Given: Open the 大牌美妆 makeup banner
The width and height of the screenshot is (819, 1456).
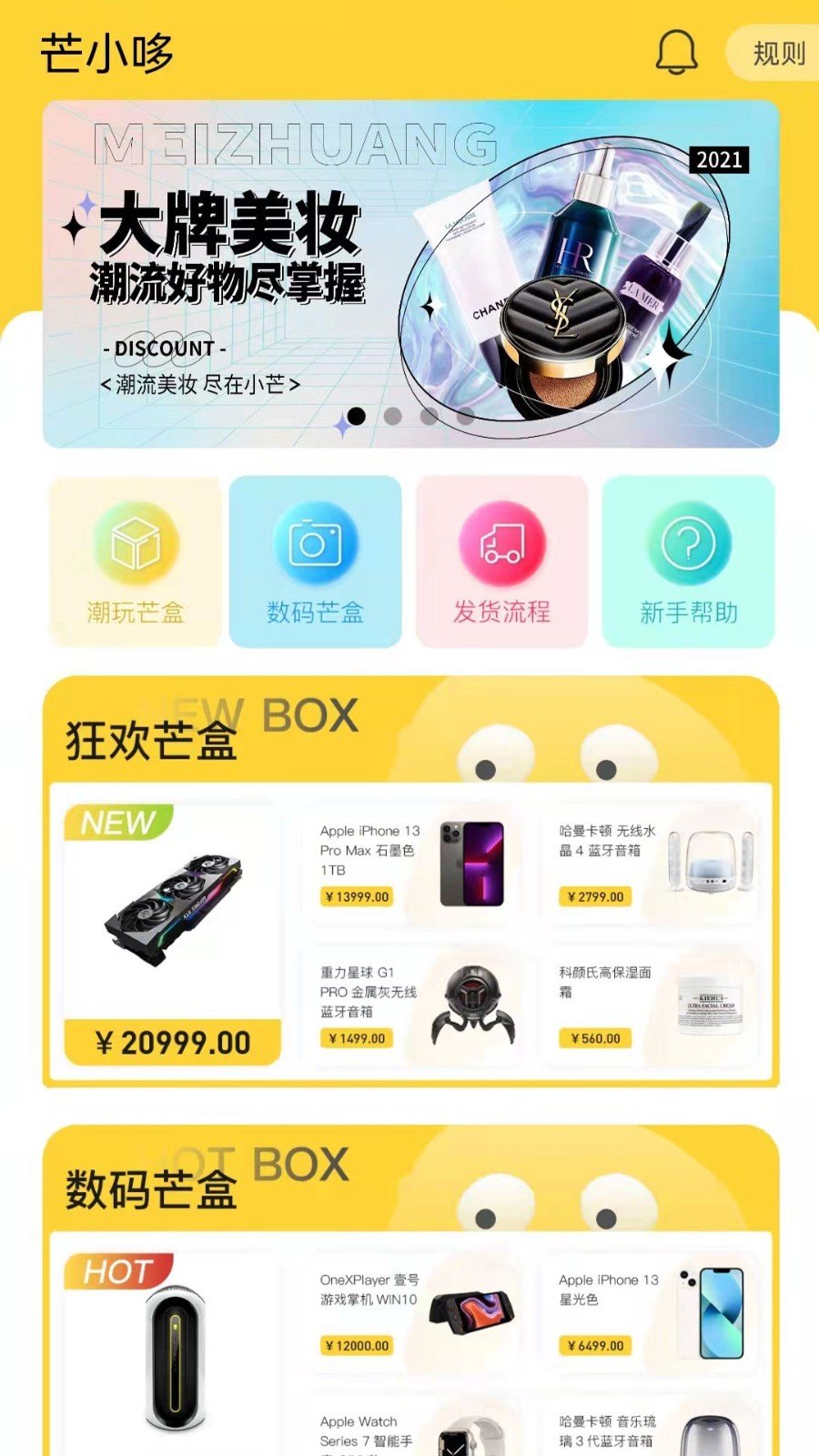Looking at the screenshot, I should pos(410,273).
